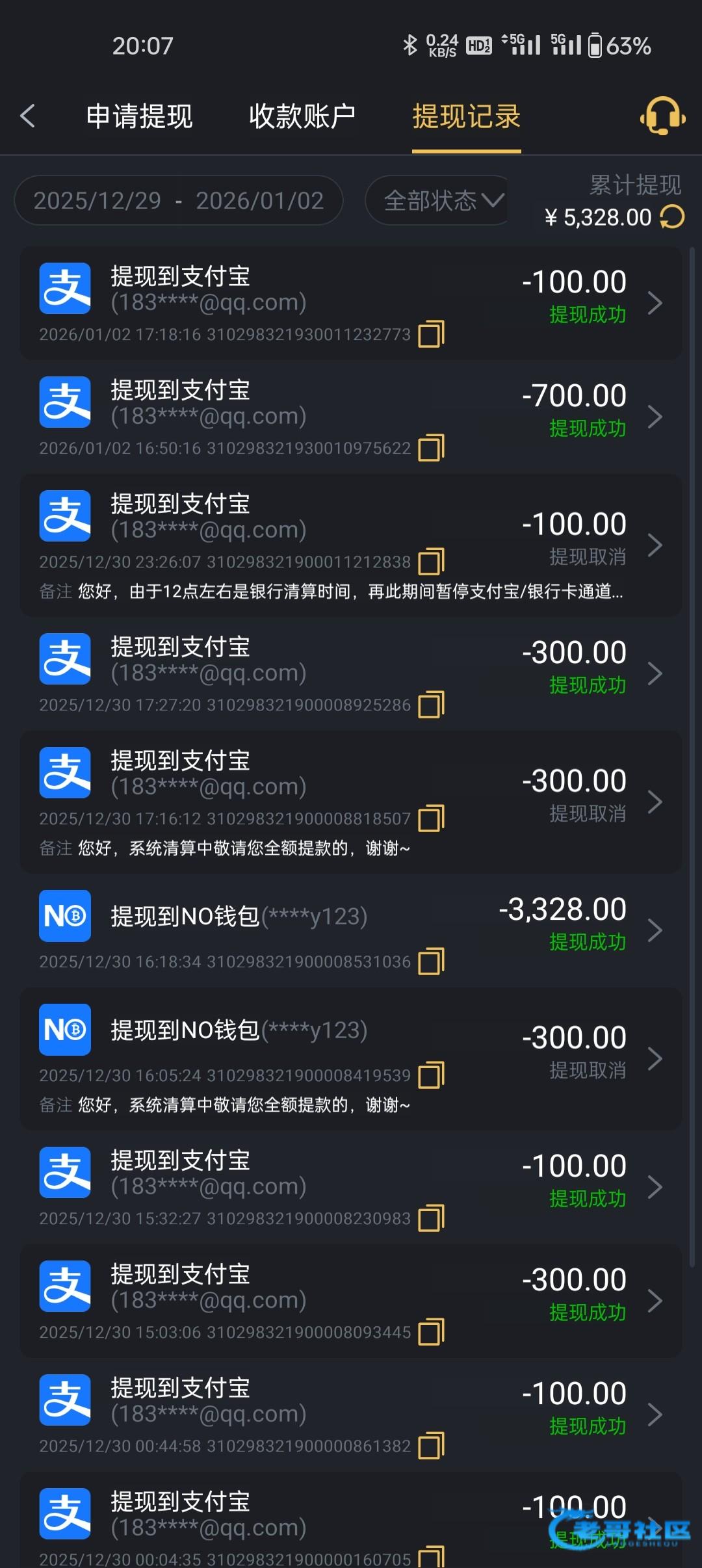Copy order number ending 10975622
Screen dimensions: 702x1568
(431, 449)
